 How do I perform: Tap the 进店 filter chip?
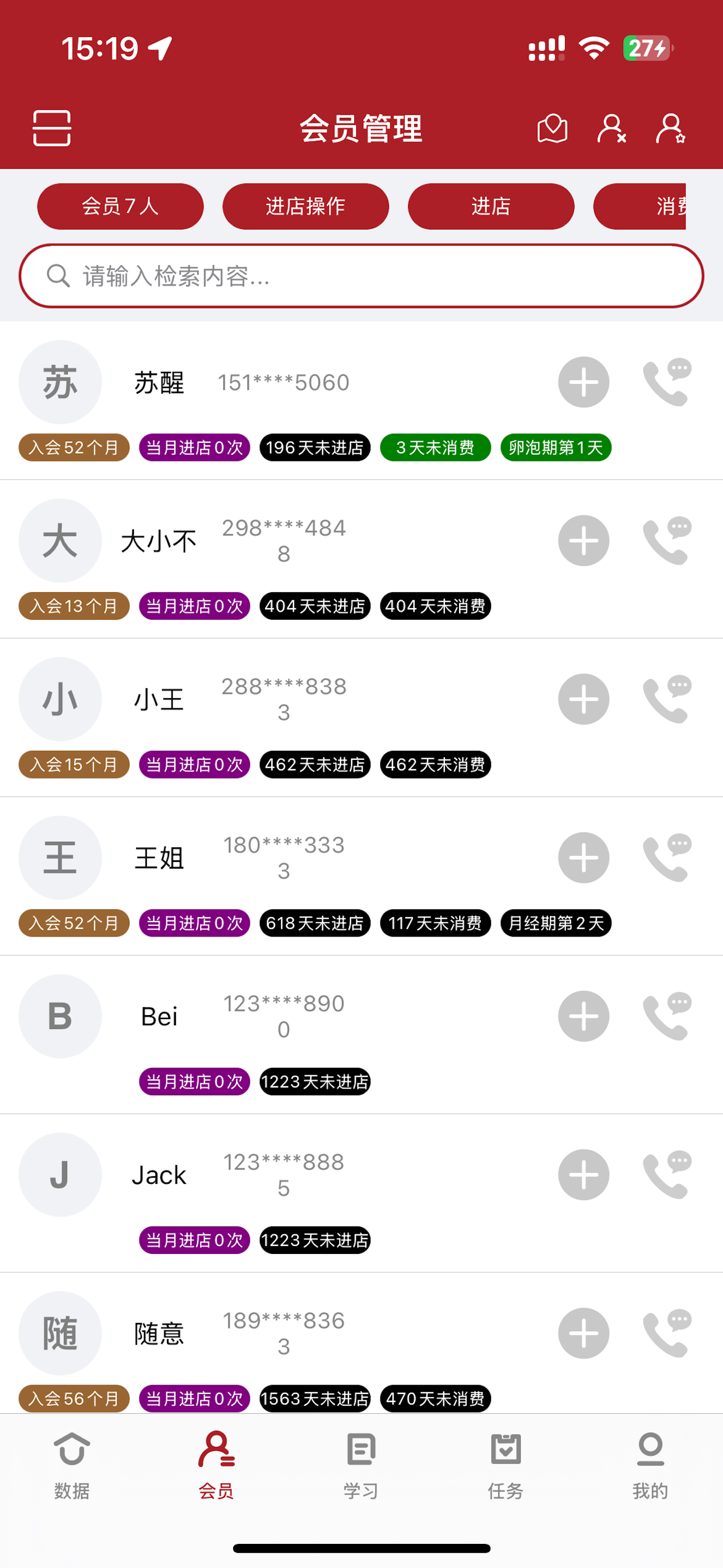coord(490,206)
